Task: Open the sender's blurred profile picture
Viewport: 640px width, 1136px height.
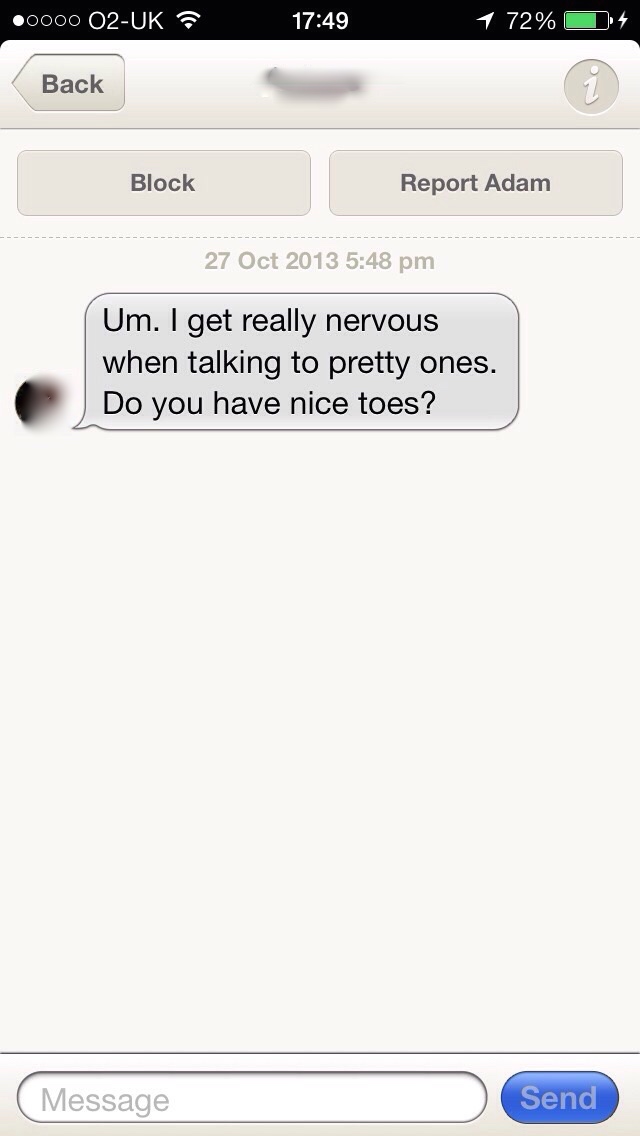Action: (x=38, y=402)
